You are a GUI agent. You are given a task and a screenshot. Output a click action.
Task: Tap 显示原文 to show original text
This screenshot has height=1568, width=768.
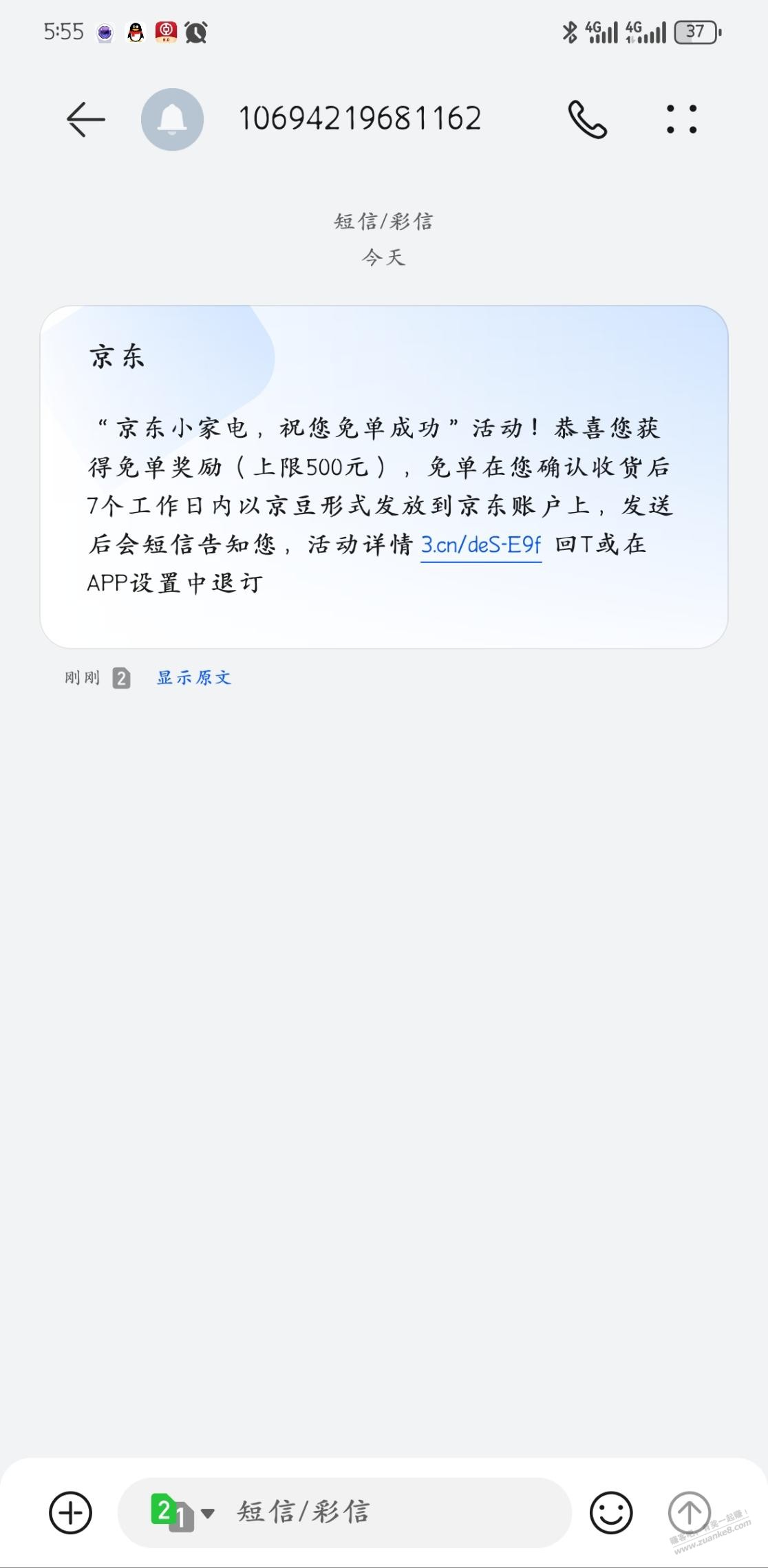pyautogui.click(x=194, y=678)
